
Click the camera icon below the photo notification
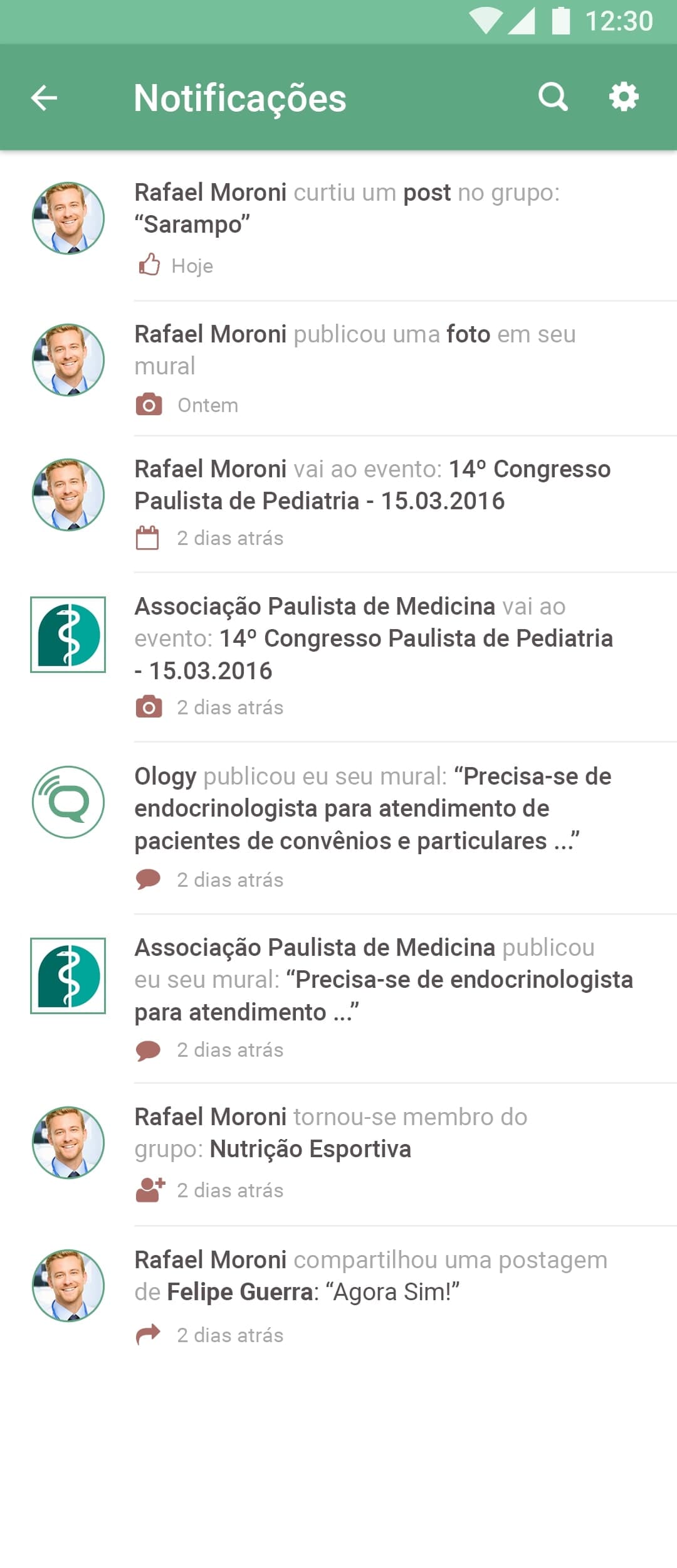149,405
